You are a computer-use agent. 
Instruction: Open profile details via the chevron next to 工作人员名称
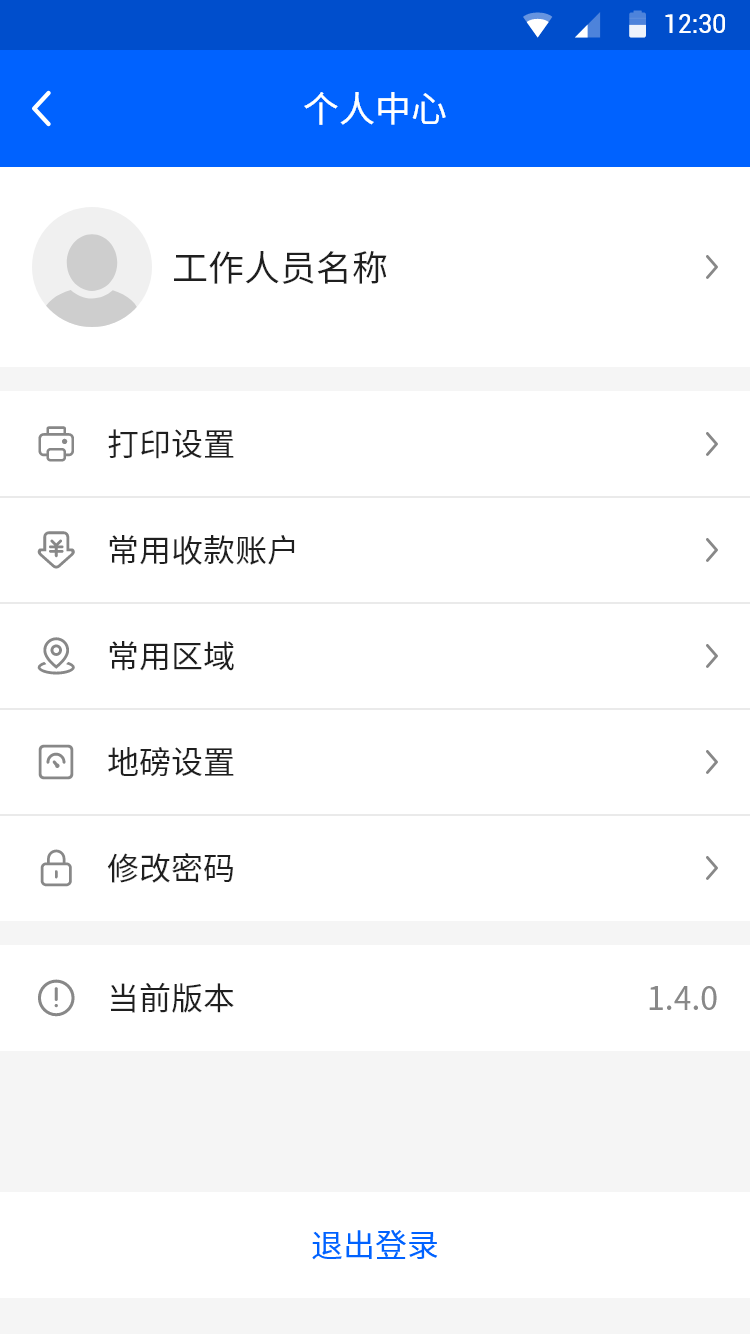point(711,267)
